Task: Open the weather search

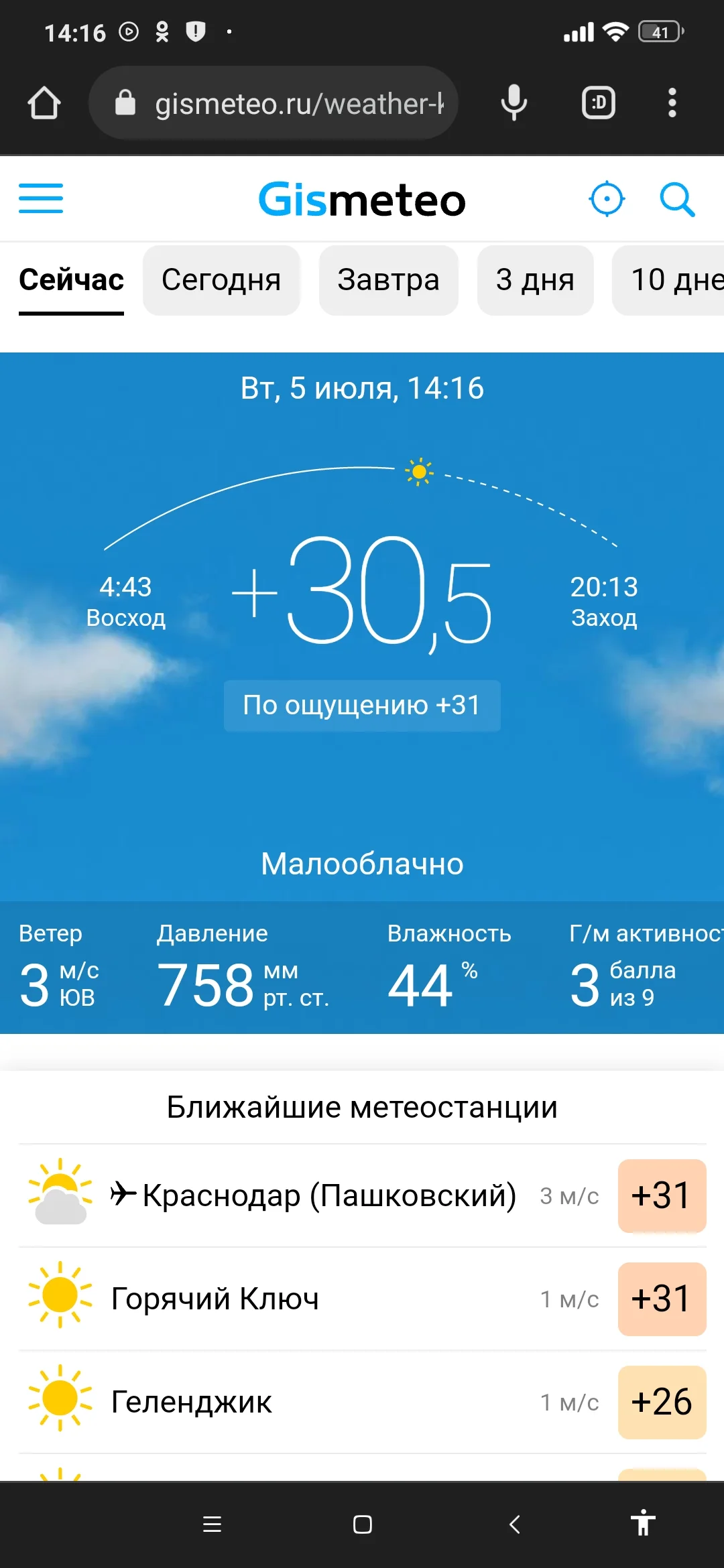Action: tap(676, 198)
